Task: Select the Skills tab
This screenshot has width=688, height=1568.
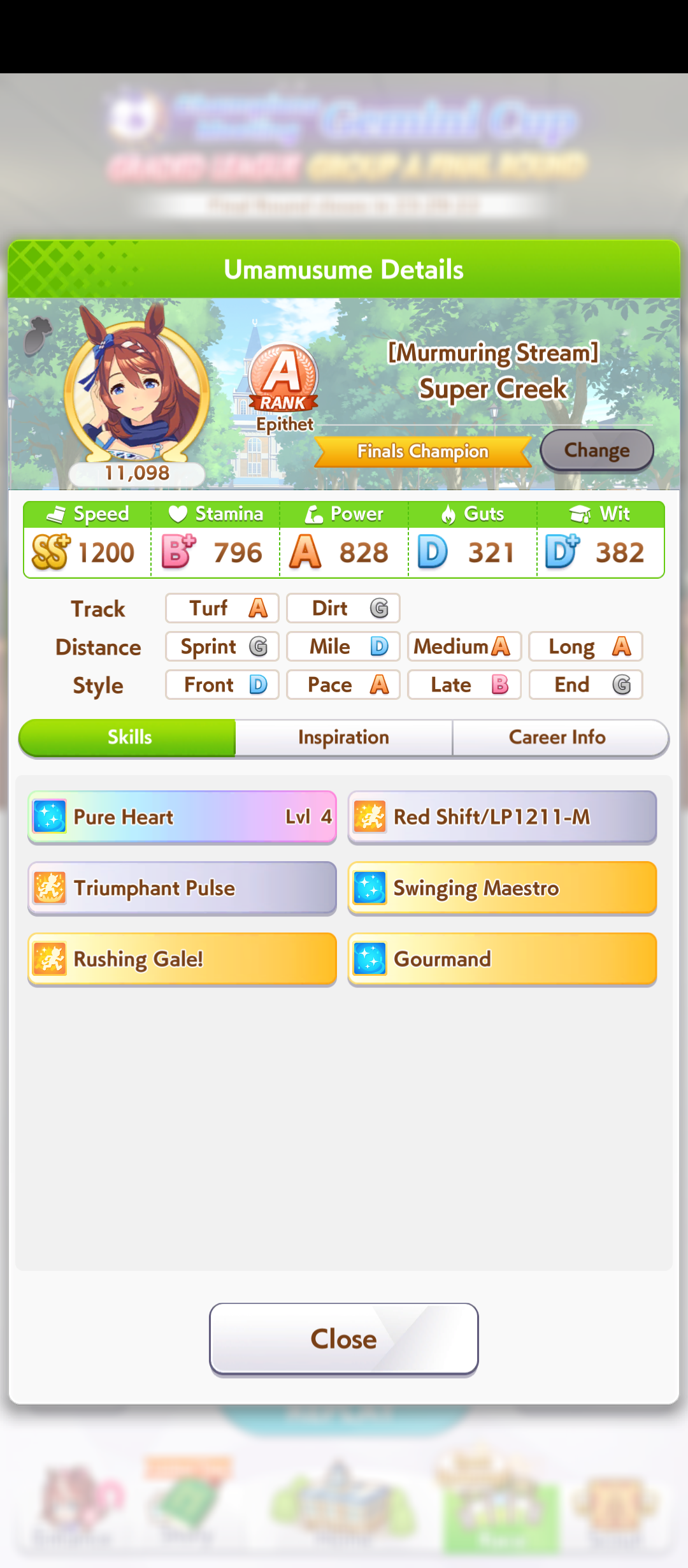Action: (127, 737)
